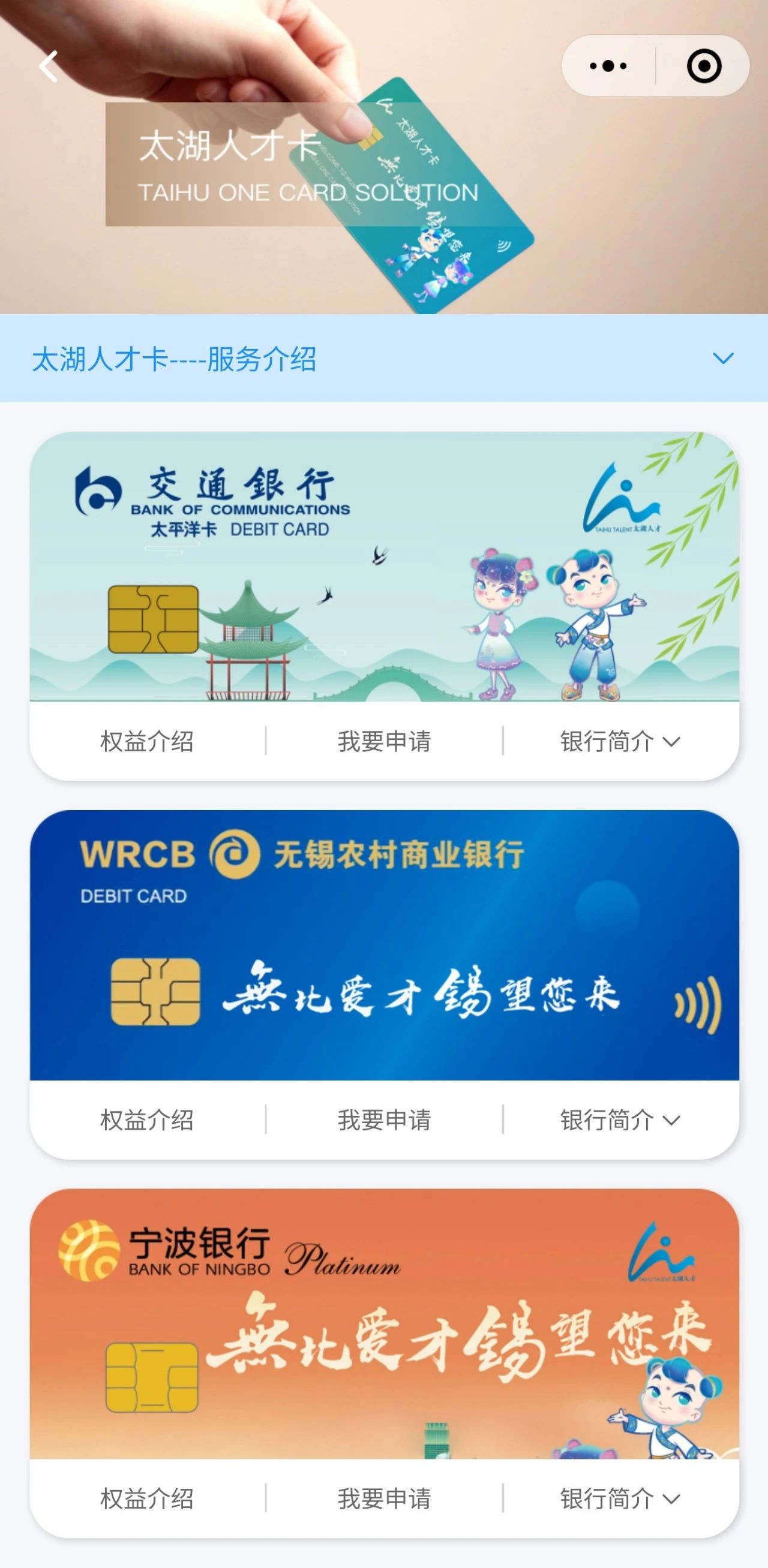Image resolution: width=768 pixels, height=1568 pixels.
Task: Apply via 我要申请 under 无锡农村商业银行
Action: pos(385,1120)
